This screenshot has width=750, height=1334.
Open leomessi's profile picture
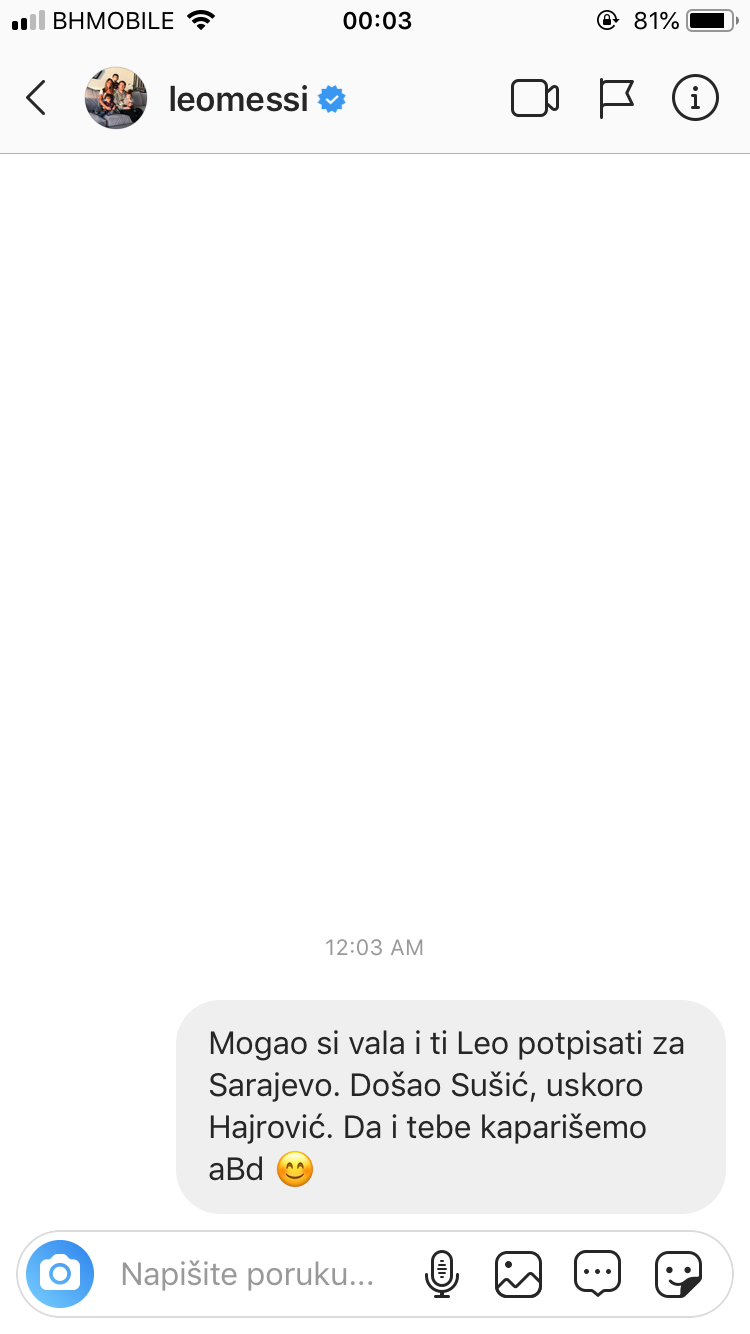pos(116,98)
